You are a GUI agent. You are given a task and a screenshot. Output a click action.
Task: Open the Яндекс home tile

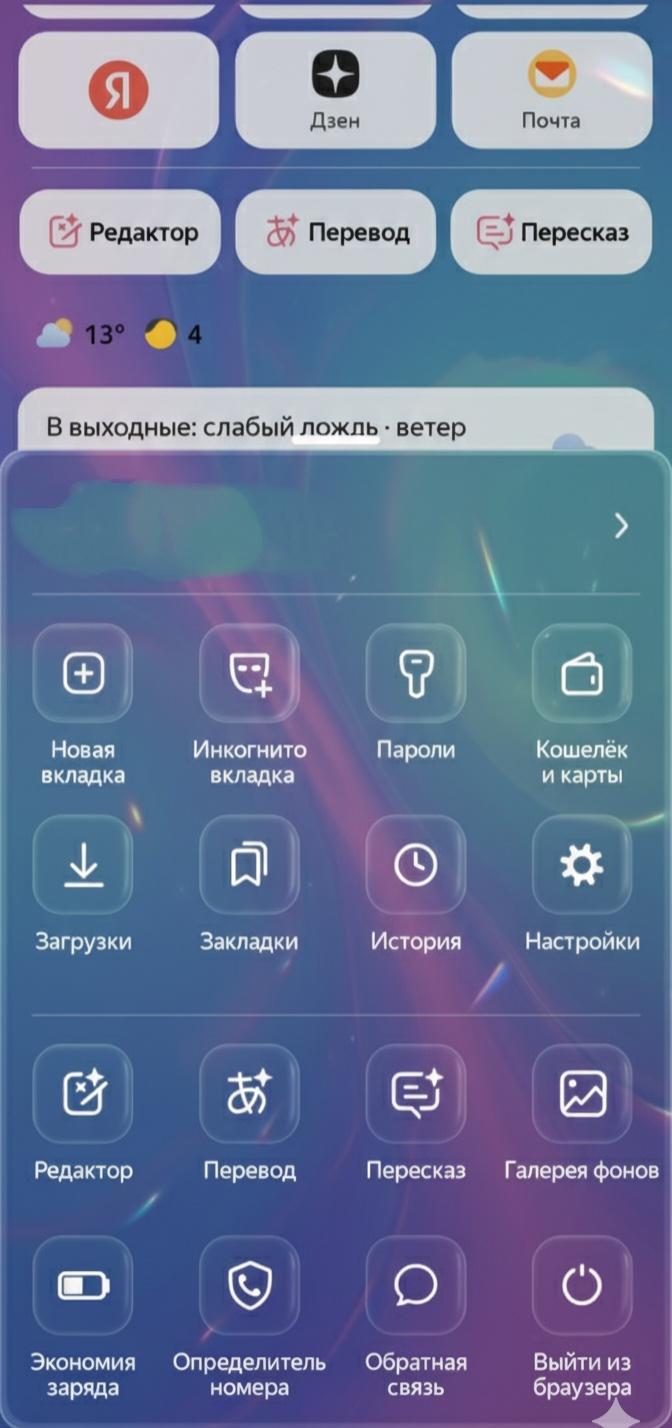coord(118,90)
